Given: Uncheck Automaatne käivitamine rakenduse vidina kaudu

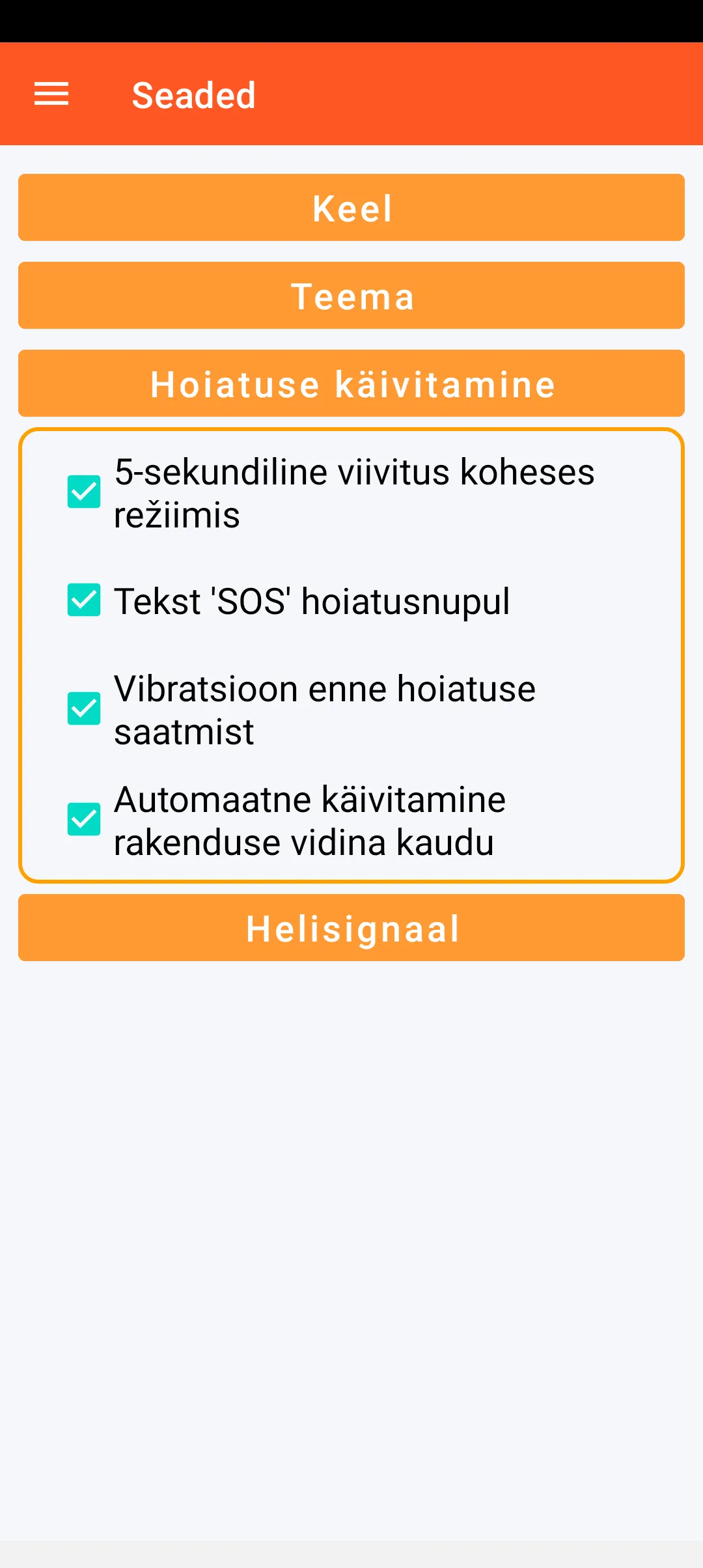Looking at the screenshot, I should pos(84,819).
